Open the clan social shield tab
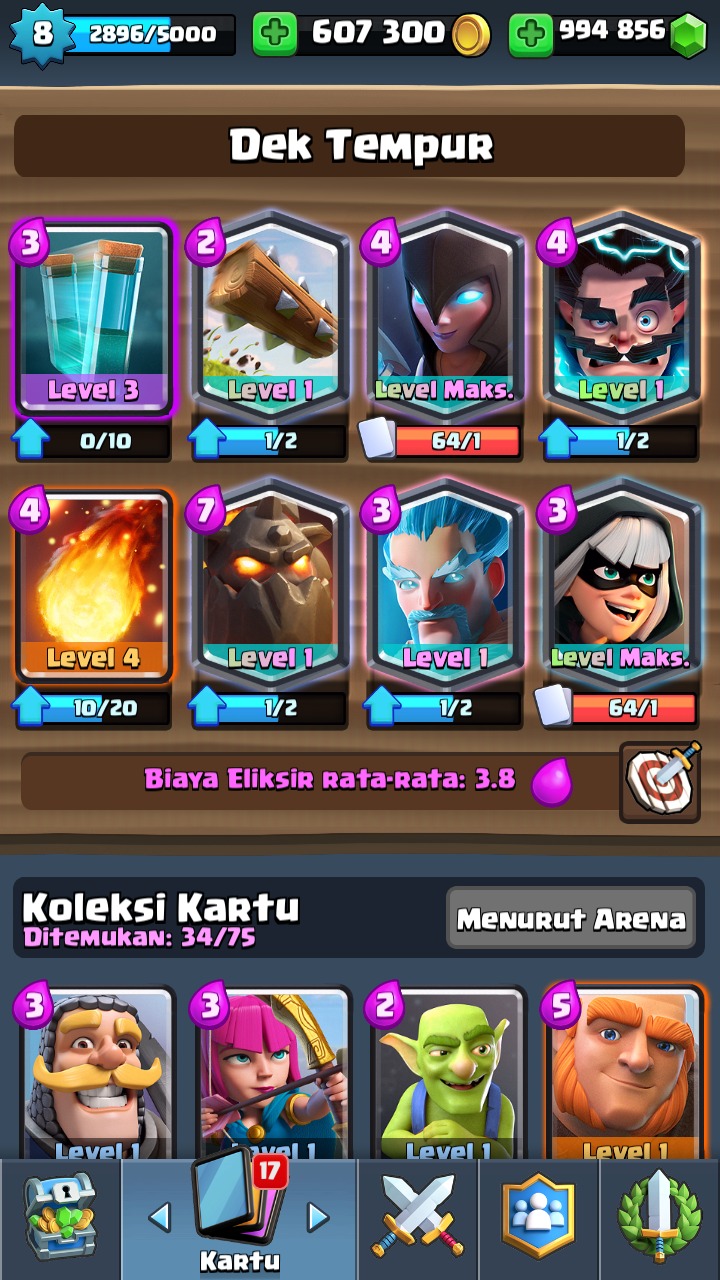Viewport: 720px width, 1280px height. (538, 1218)
